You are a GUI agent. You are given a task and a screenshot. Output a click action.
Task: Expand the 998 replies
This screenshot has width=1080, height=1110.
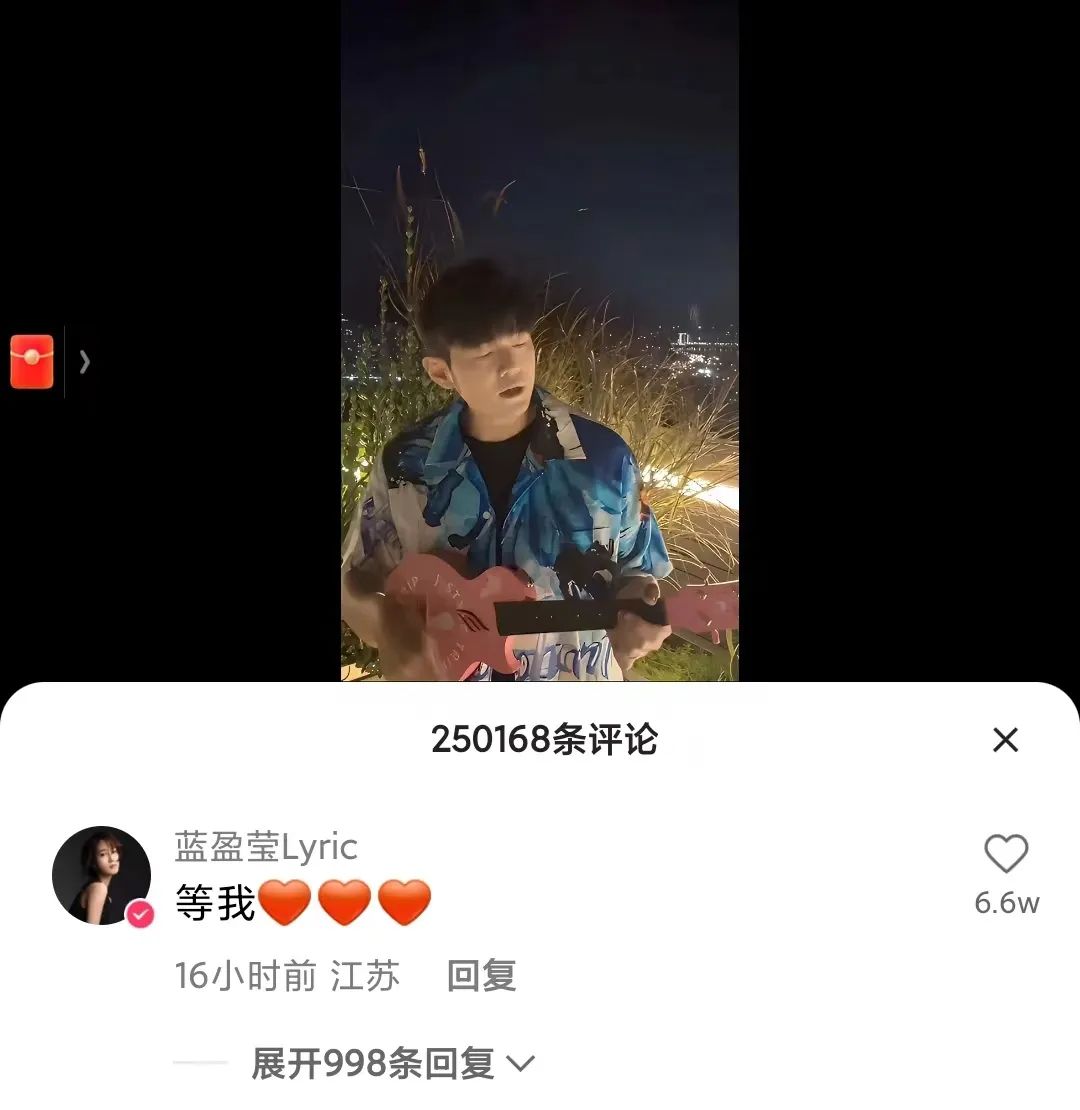pos(392,1063)
